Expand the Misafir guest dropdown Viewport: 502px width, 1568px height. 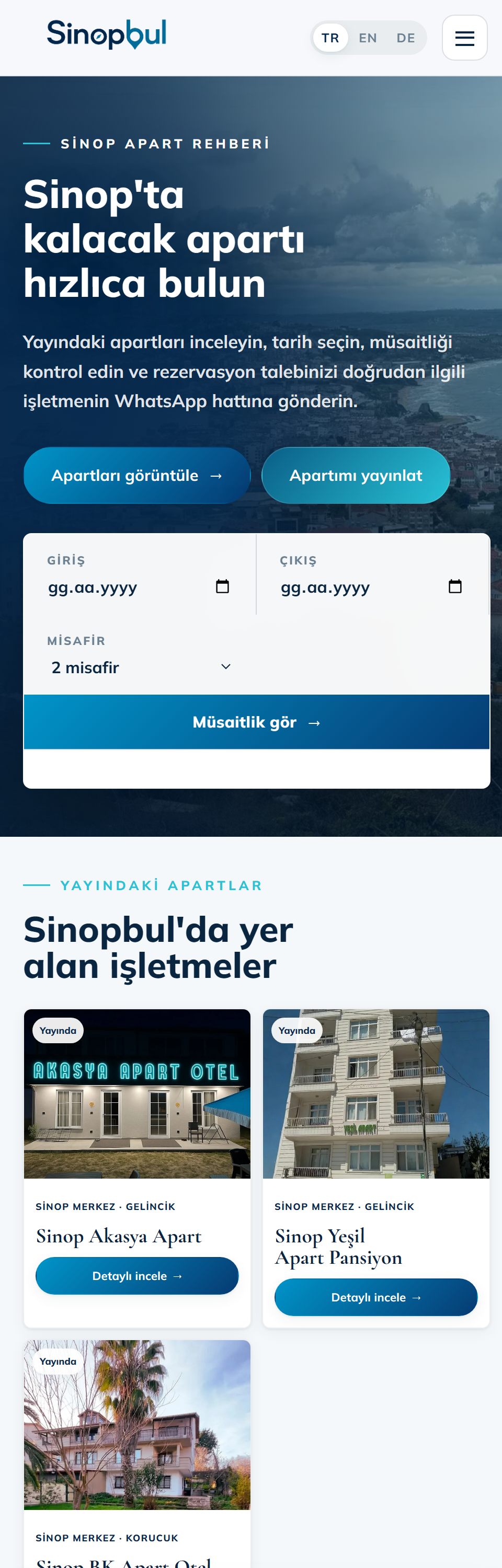click(140, 667)
